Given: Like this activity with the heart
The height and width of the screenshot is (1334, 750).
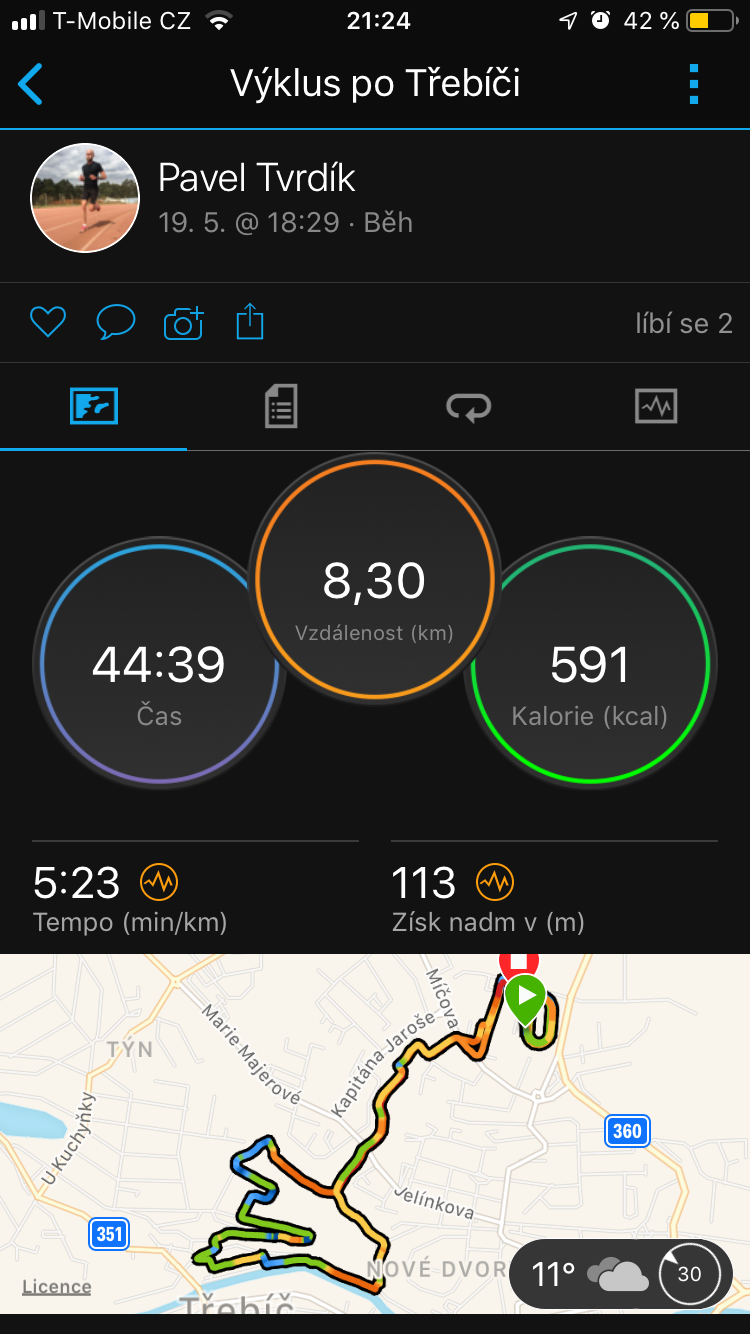Looking at the screenshot, I should 47,322.
